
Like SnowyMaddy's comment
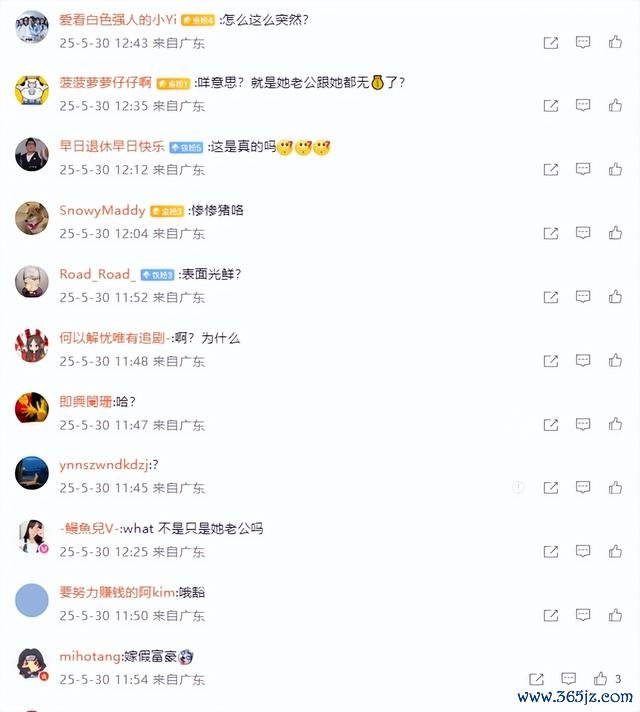point(615,233)
